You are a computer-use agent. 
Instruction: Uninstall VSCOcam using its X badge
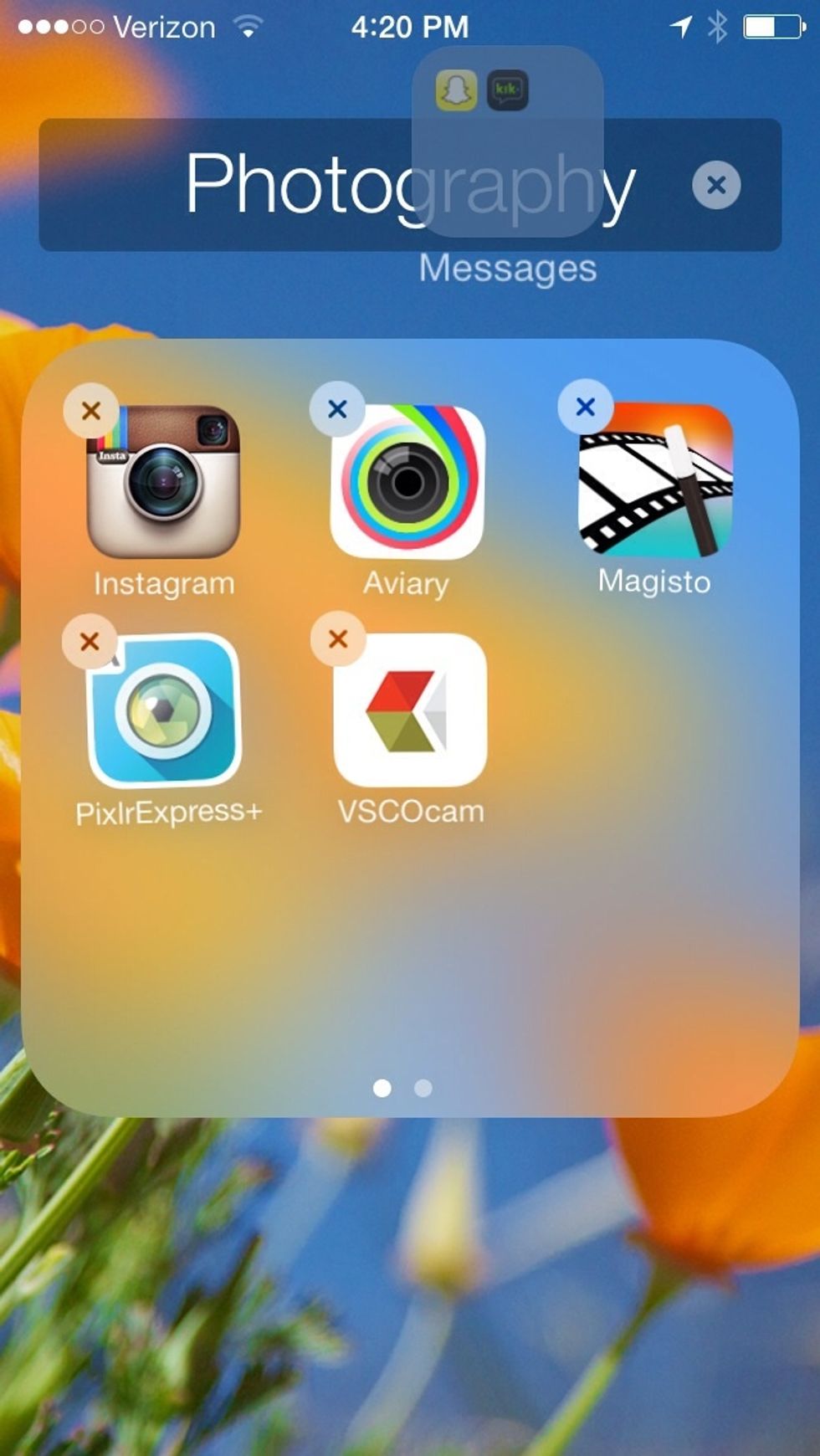click(336, 638)
